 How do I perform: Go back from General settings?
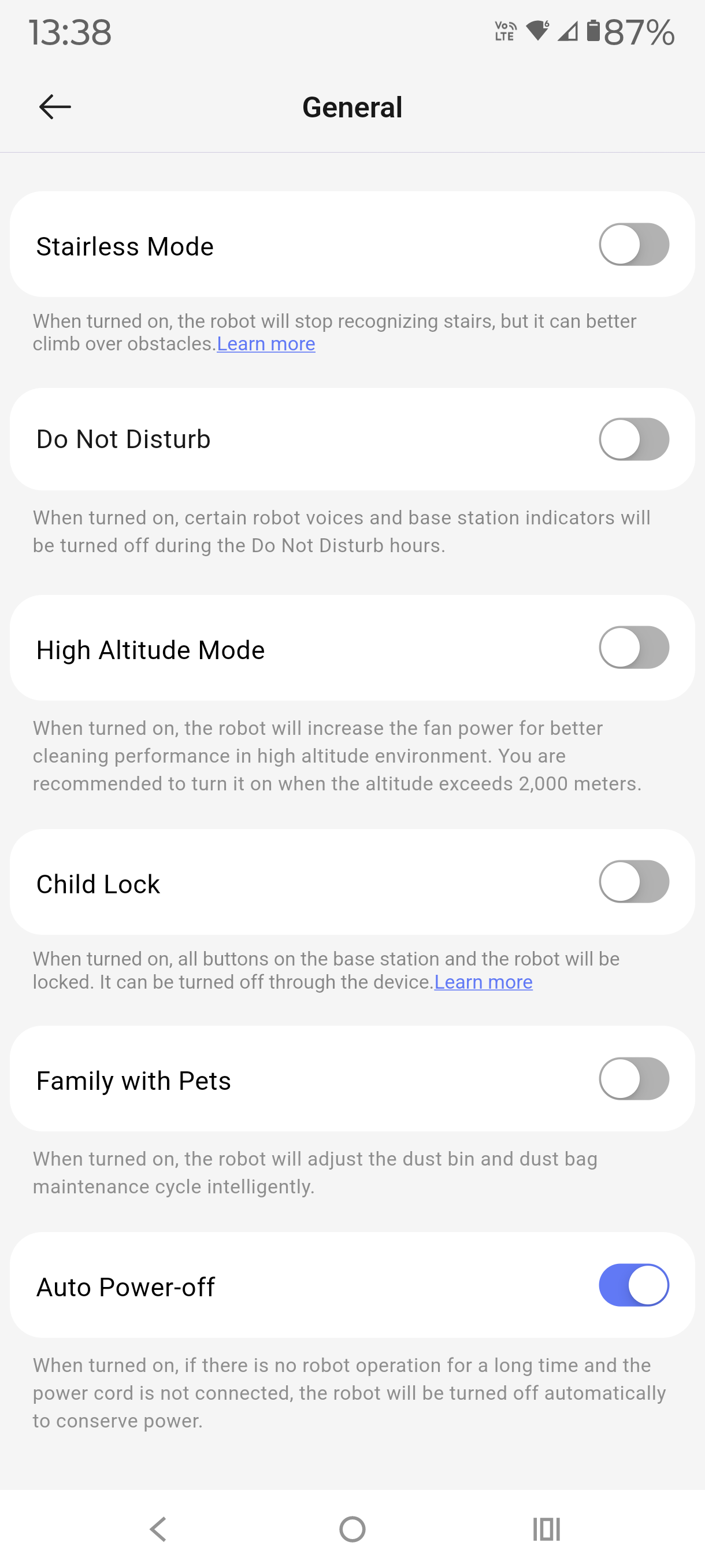[x=55, y=107]
